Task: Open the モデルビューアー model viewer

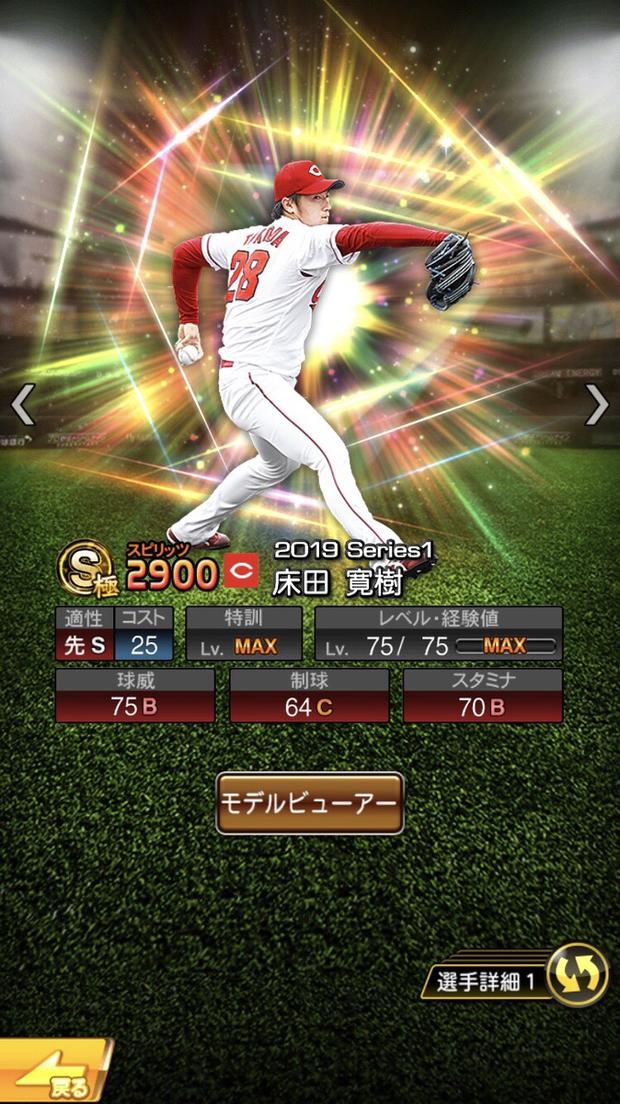Action: click(310, 803)
